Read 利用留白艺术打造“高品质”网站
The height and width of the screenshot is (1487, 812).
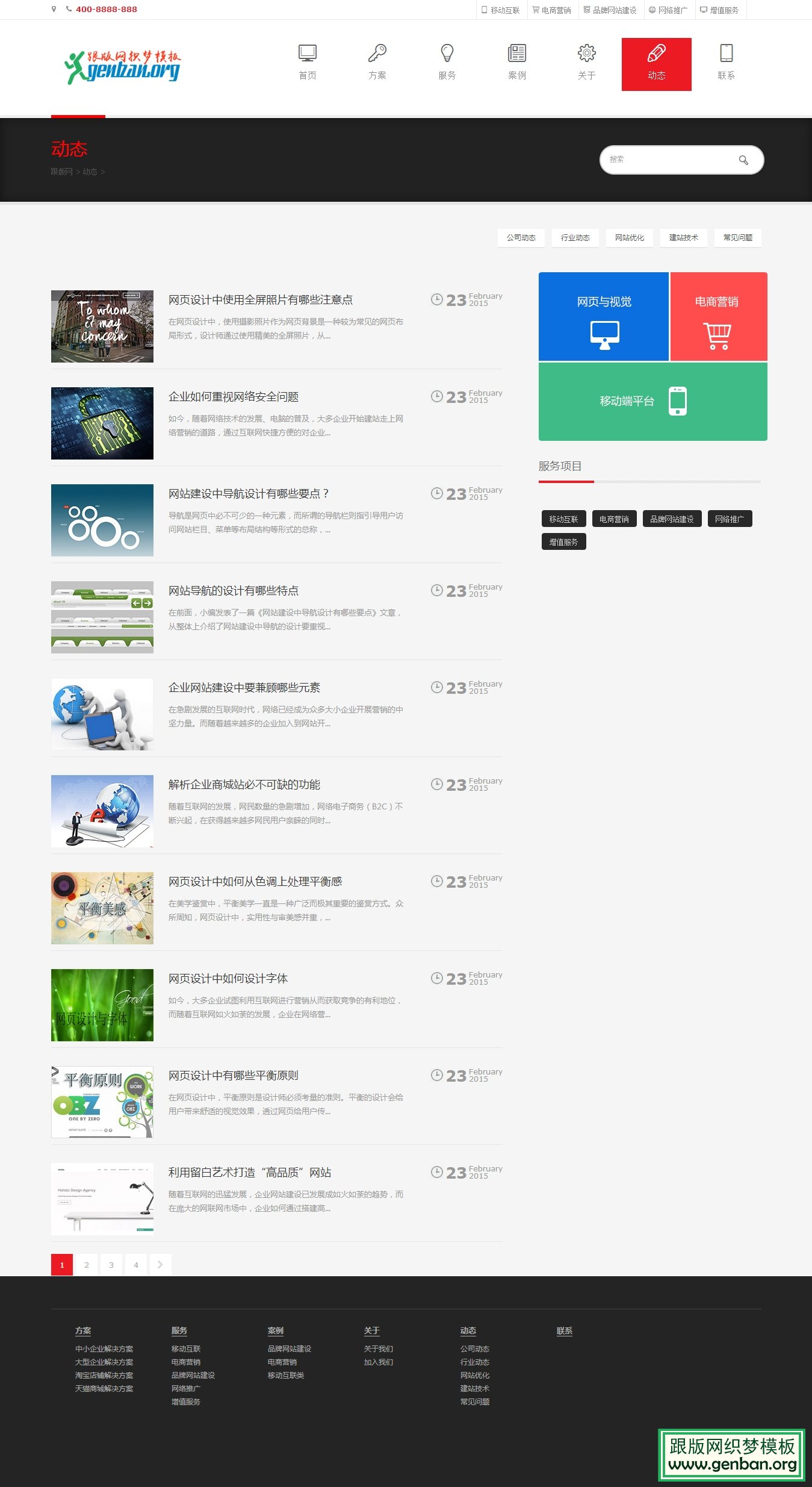click(x=250, y=1172)
